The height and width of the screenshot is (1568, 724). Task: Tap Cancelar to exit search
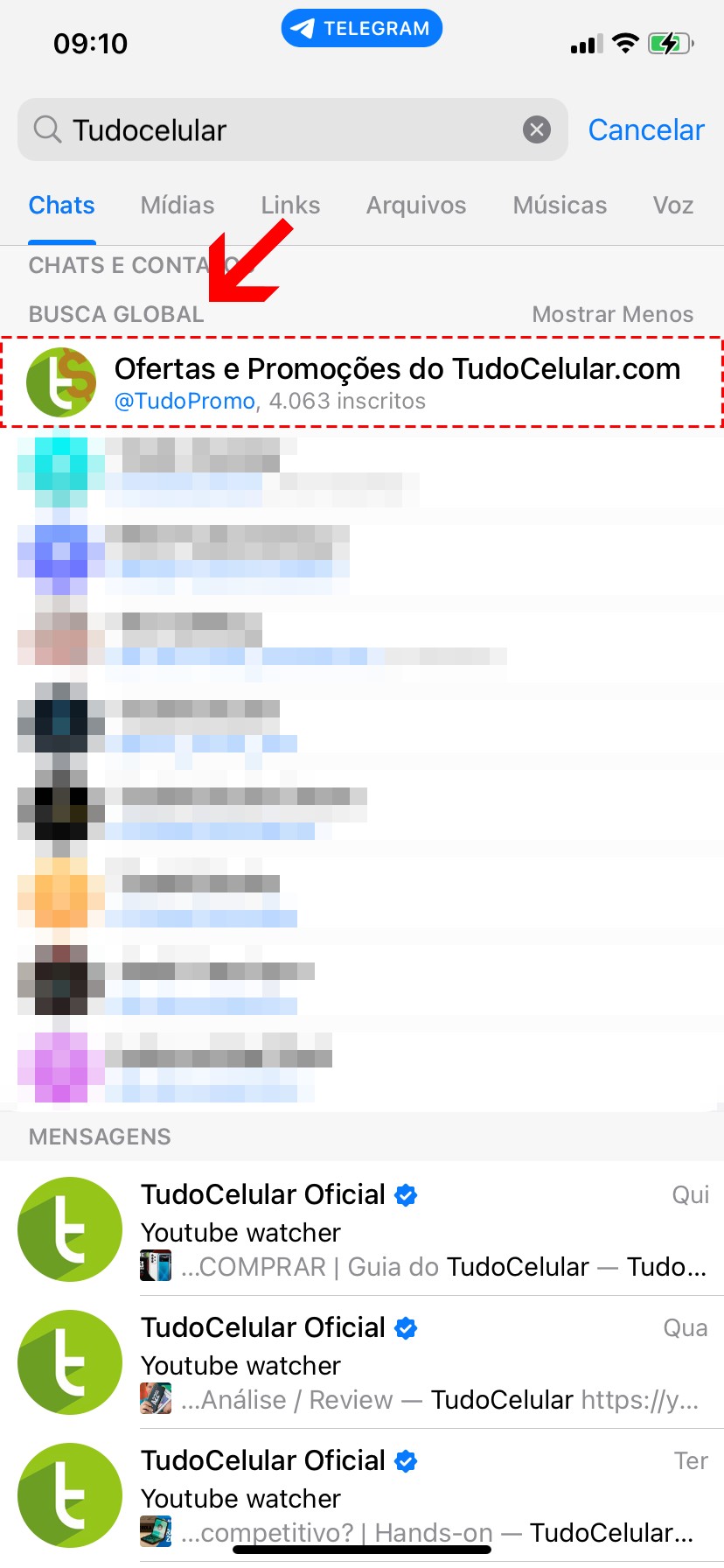point(645,130)
